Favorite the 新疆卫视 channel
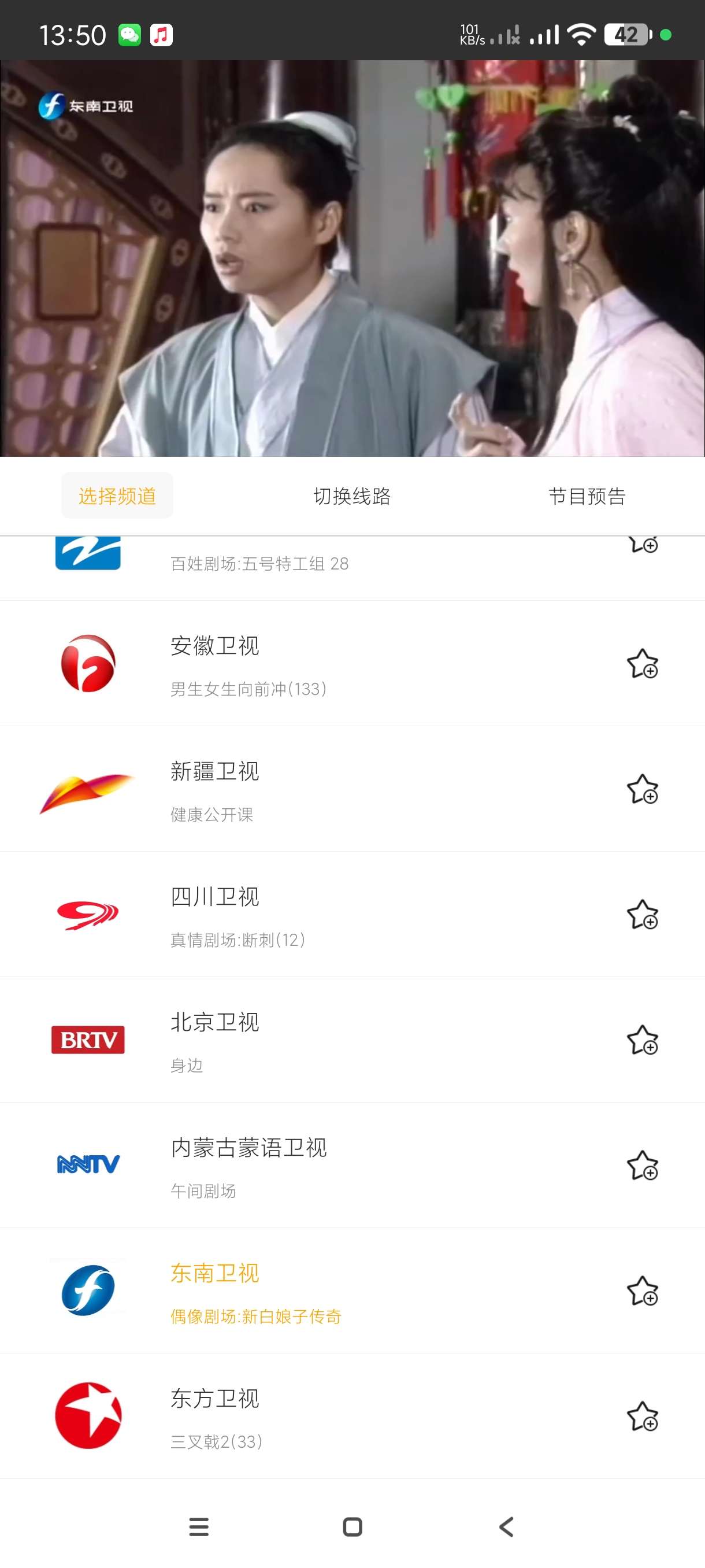The height and width of the screenshot is (1568, 705). click(x=643, y=789)
